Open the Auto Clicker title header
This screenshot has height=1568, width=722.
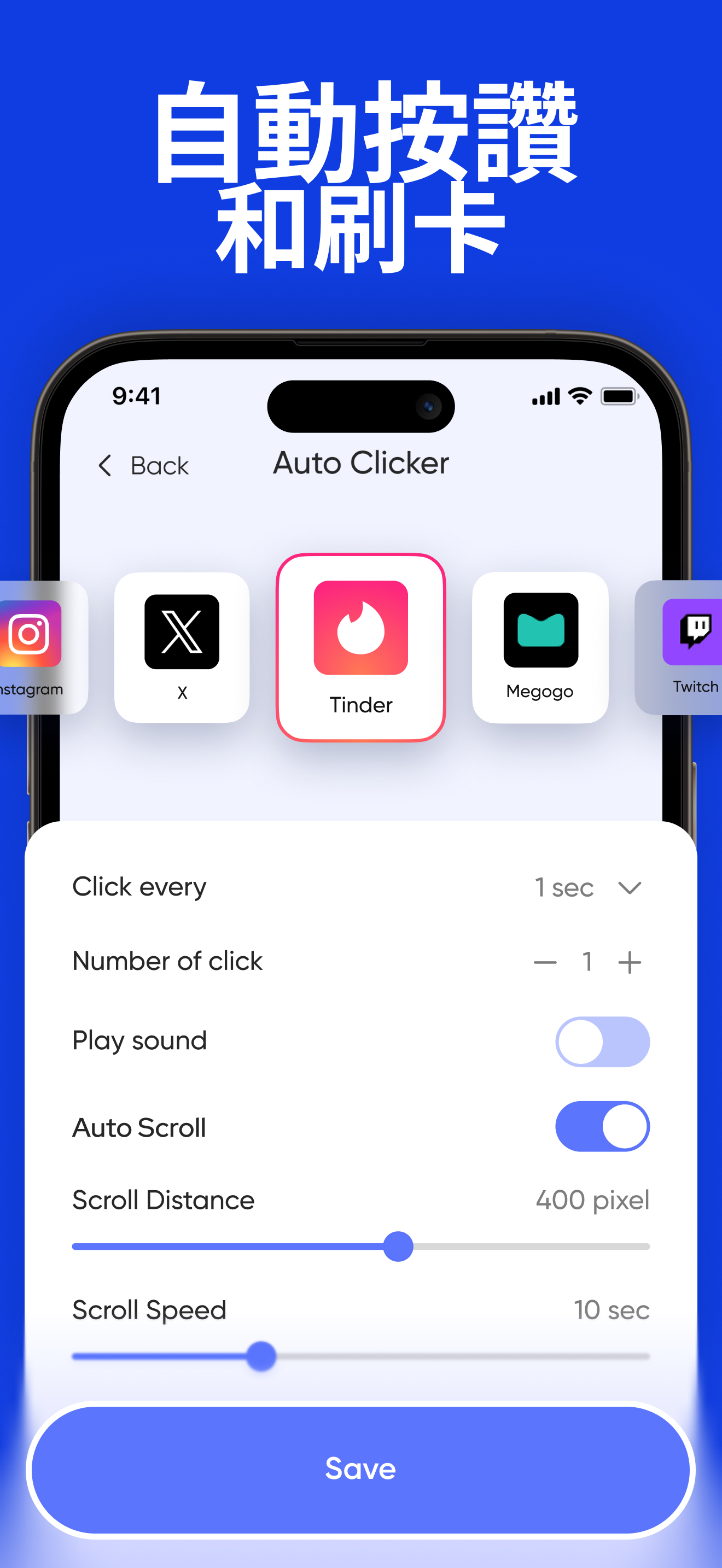point(361,463)
